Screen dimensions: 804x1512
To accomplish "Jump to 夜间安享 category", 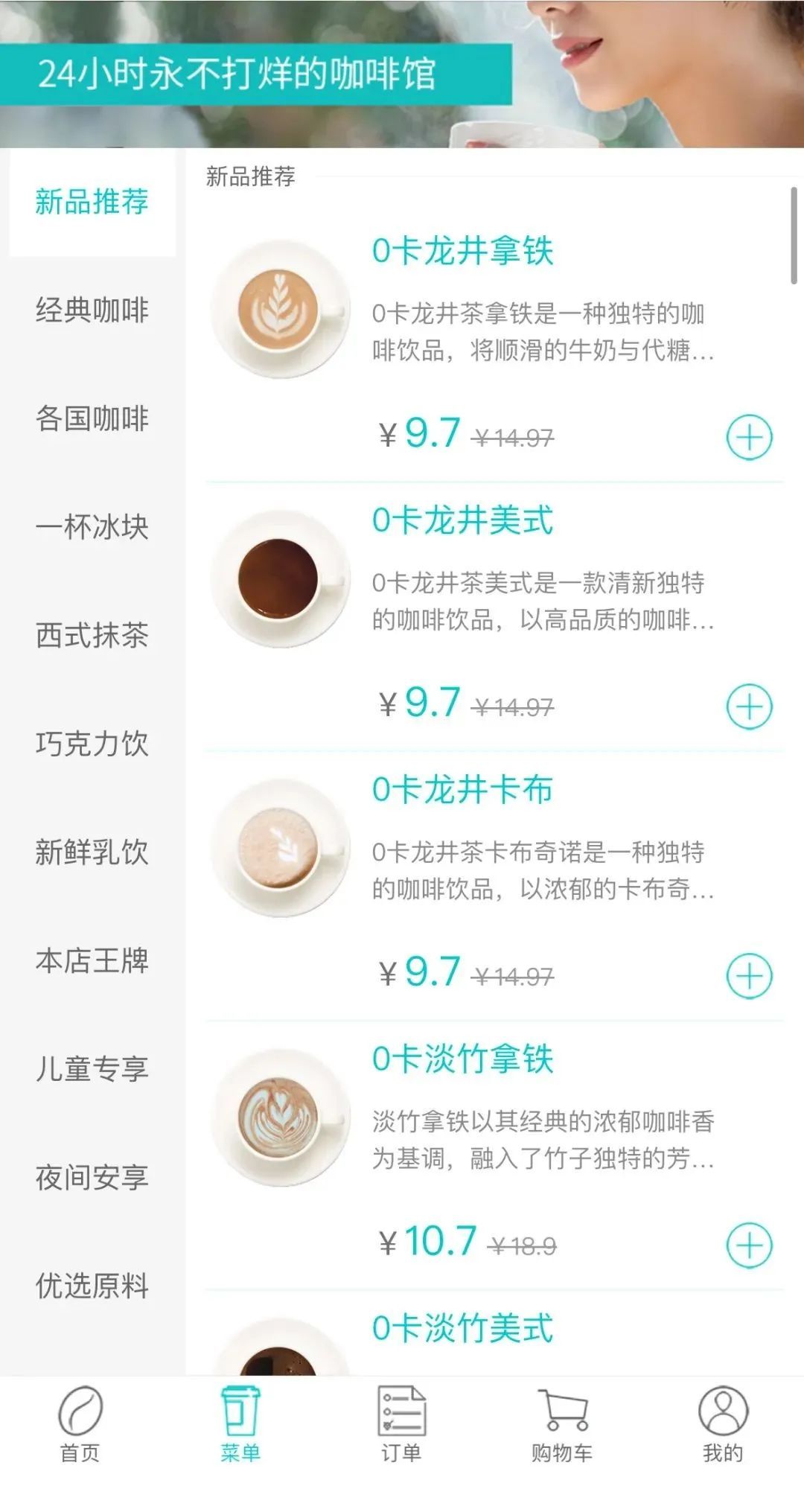I will (x=92, y=1178).
